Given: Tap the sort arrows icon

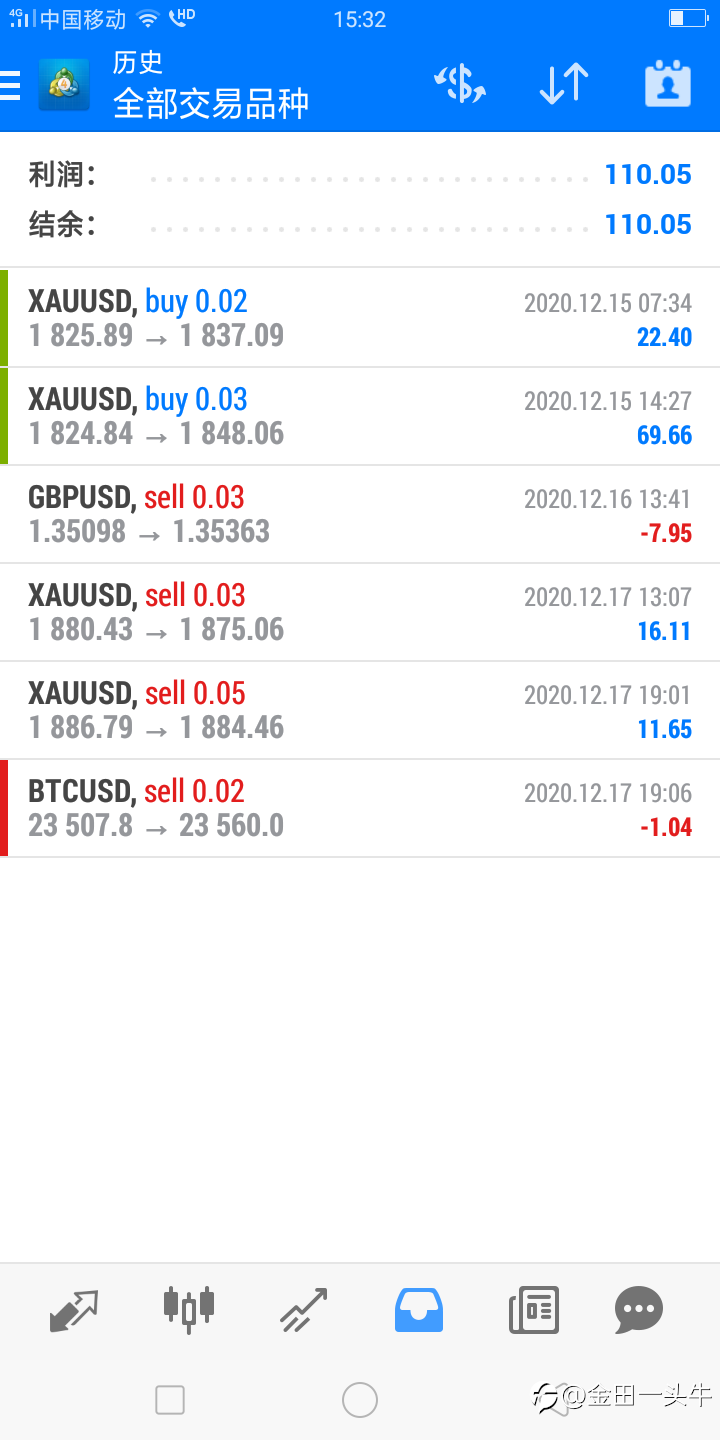Looking at the screenshot, I should tap(563, 84).
